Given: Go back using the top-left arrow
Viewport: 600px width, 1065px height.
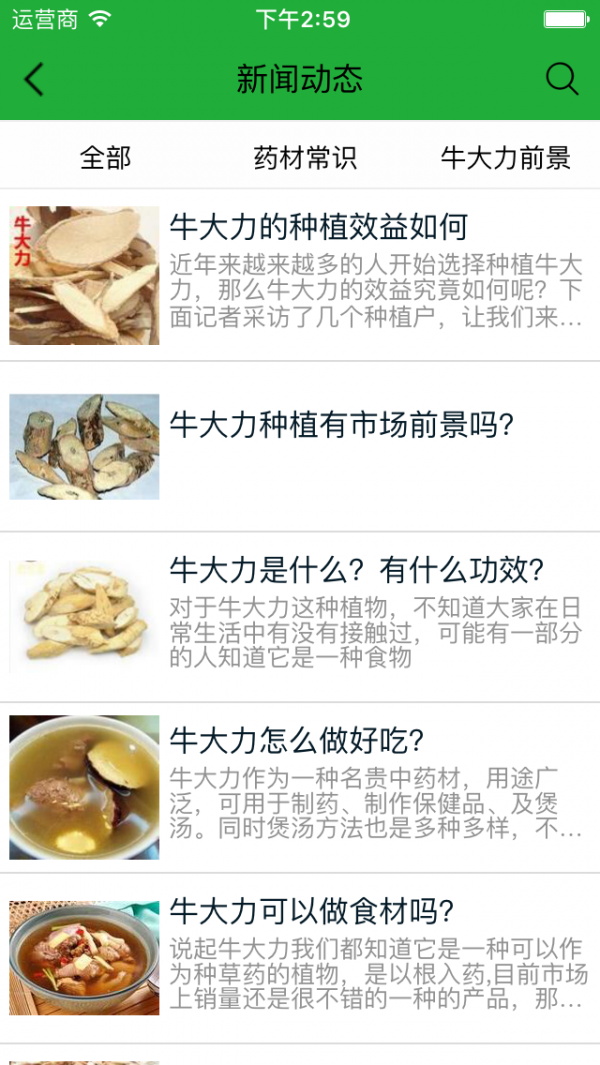Looking at the screenshot, I should [34, 79].
